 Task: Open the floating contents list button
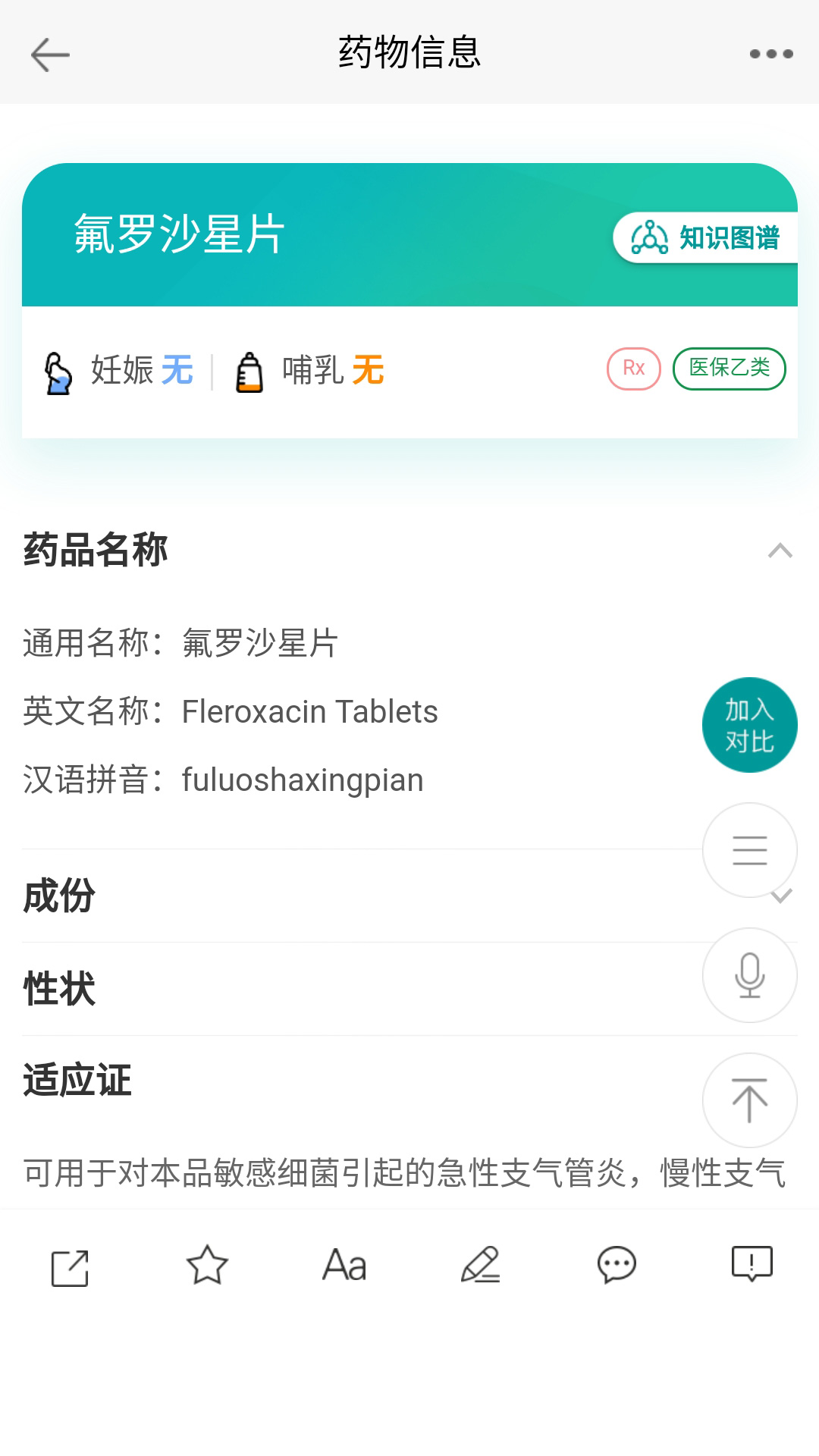(x=749, y=850)
